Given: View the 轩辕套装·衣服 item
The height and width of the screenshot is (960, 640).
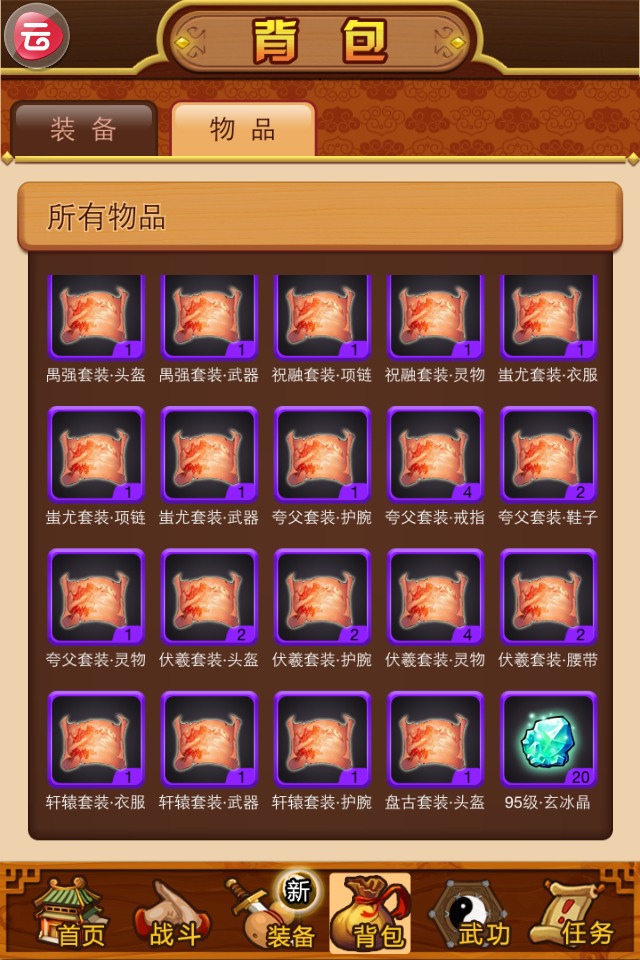Looking at the screenshot, I should (x=96, y=740).
